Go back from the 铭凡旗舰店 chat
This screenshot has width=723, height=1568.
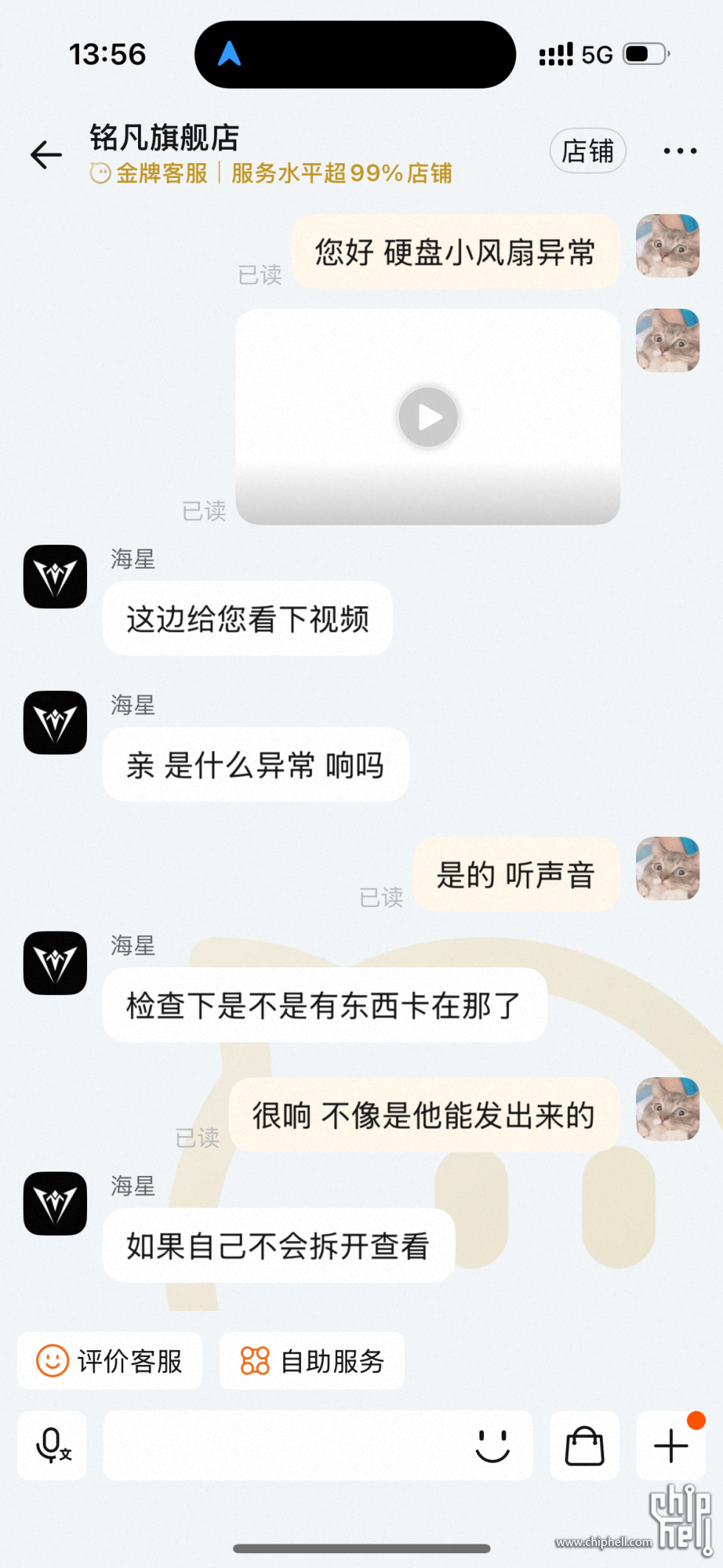[46, 154]
